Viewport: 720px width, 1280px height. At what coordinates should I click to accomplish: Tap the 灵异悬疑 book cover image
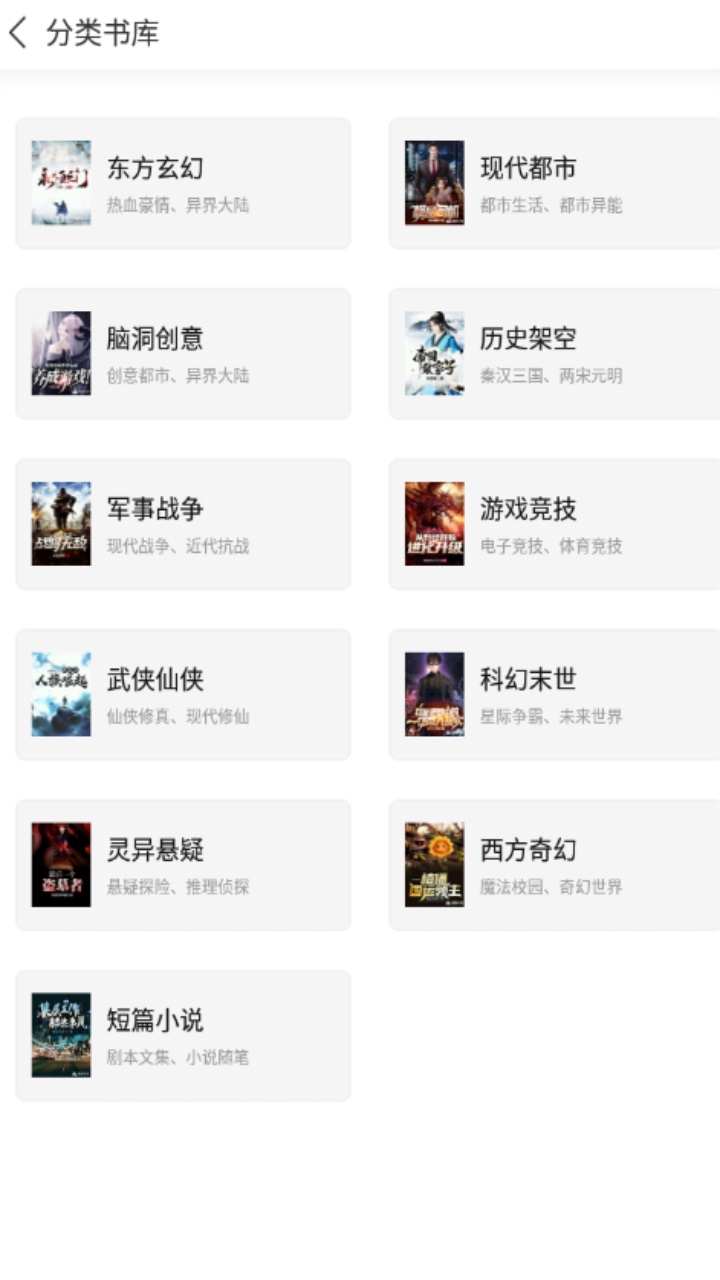coord(61,864)
